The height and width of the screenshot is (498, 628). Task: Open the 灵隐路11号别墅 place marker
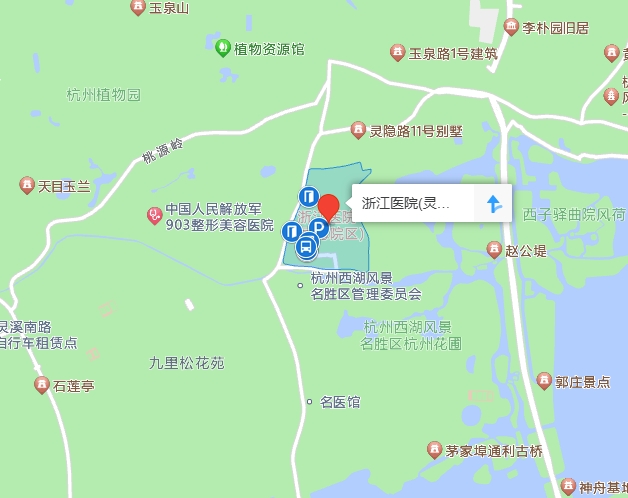(358, 130)
